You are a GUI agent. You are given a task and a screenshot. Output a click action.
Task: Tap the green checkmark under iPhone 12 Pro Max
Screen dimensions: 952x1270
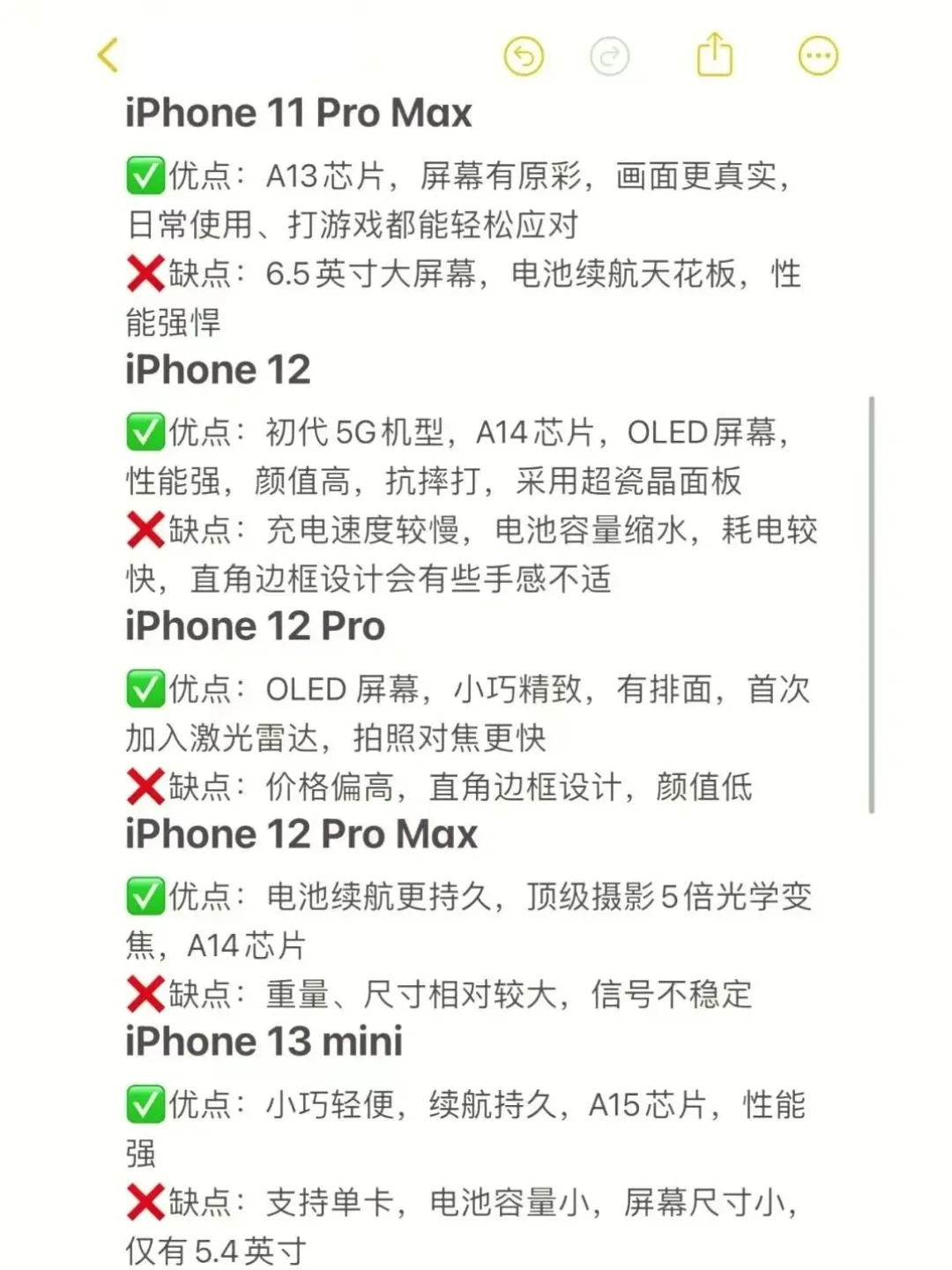145,897
